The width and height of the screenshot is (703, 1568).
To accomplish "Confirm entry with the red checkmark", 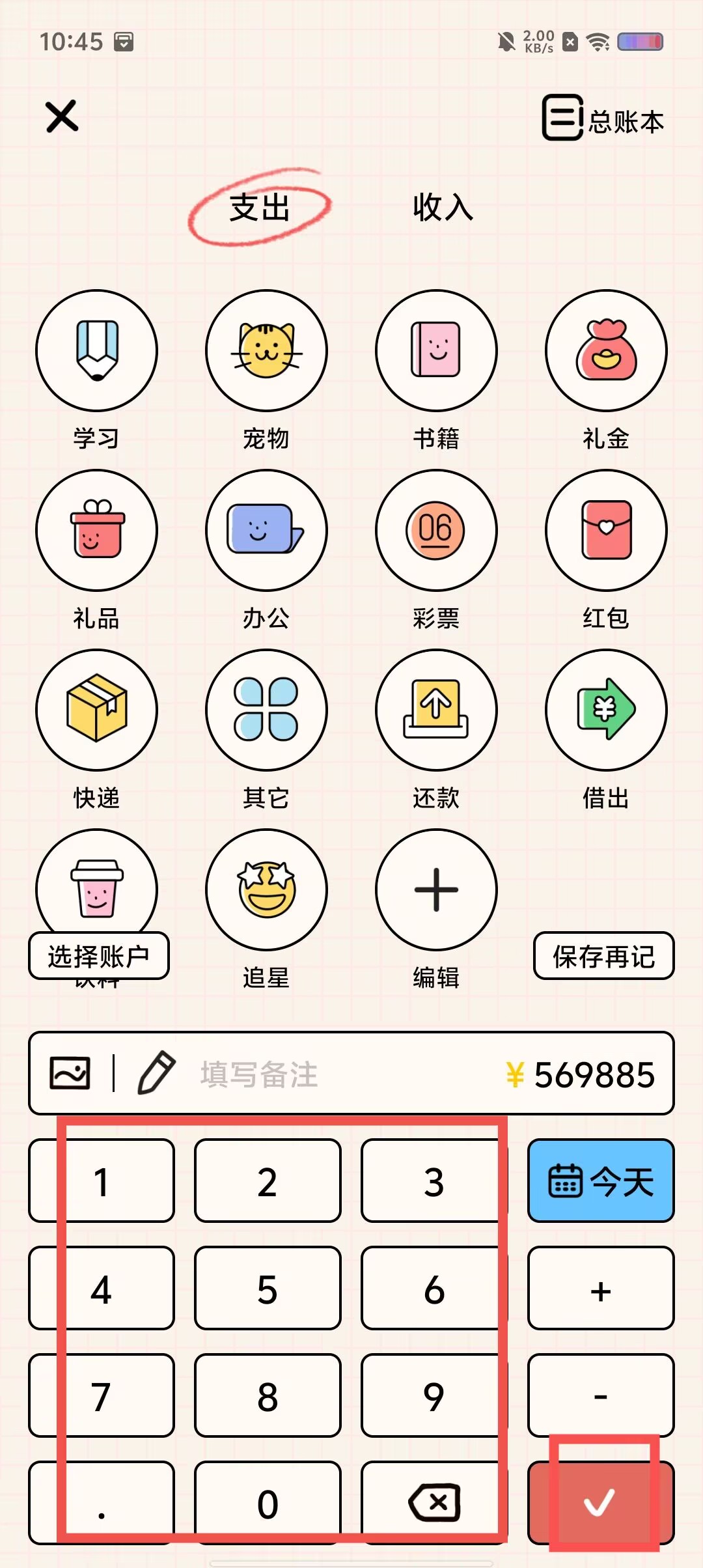I will pyautogui.click(x=600, y=1503).
